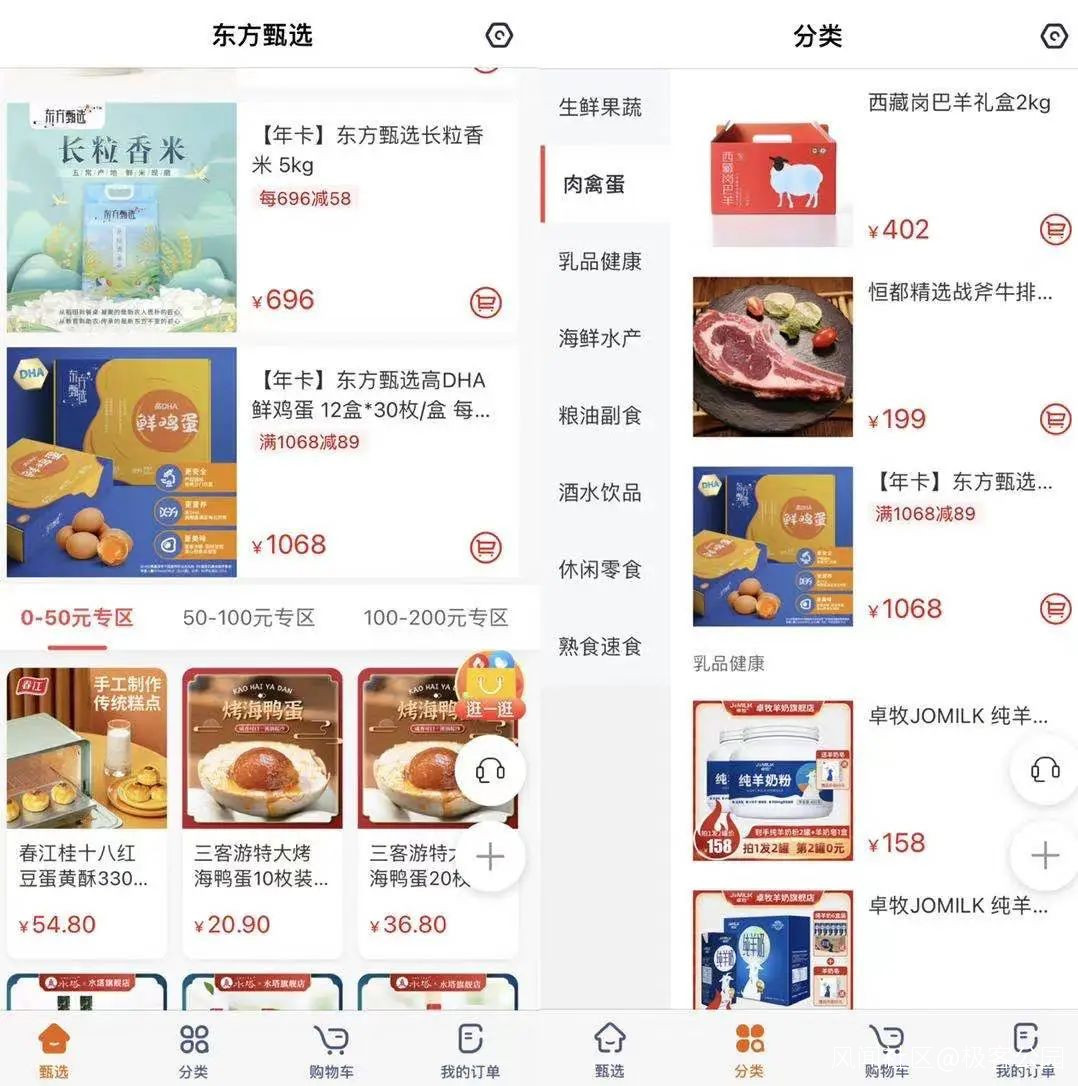Select the 生鲜果蔬 category
Viewport: 1078px width, 1086px height.
coord(600,108)
